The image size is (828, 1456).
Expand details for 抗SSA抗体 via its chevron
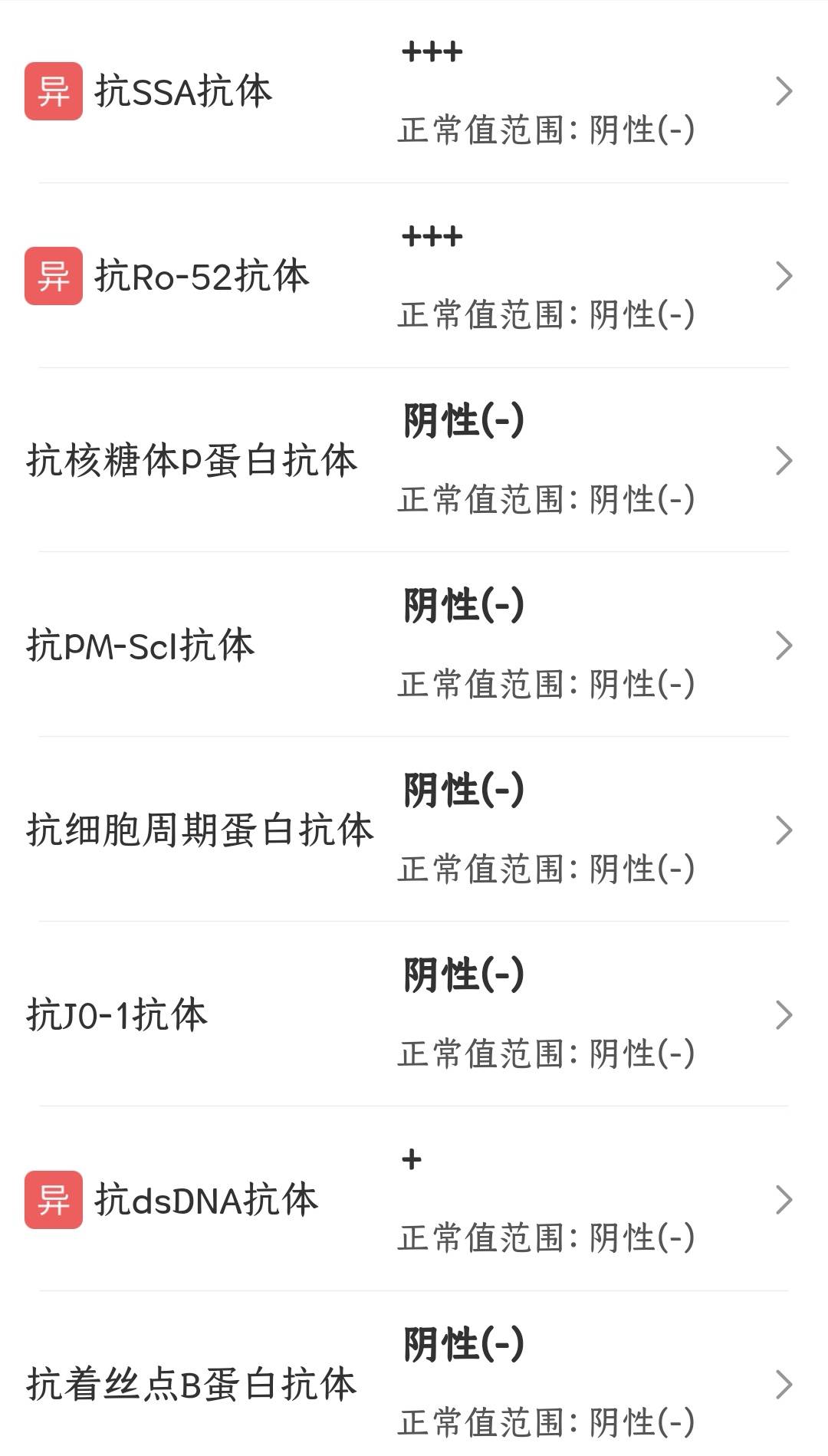[784, 90]
